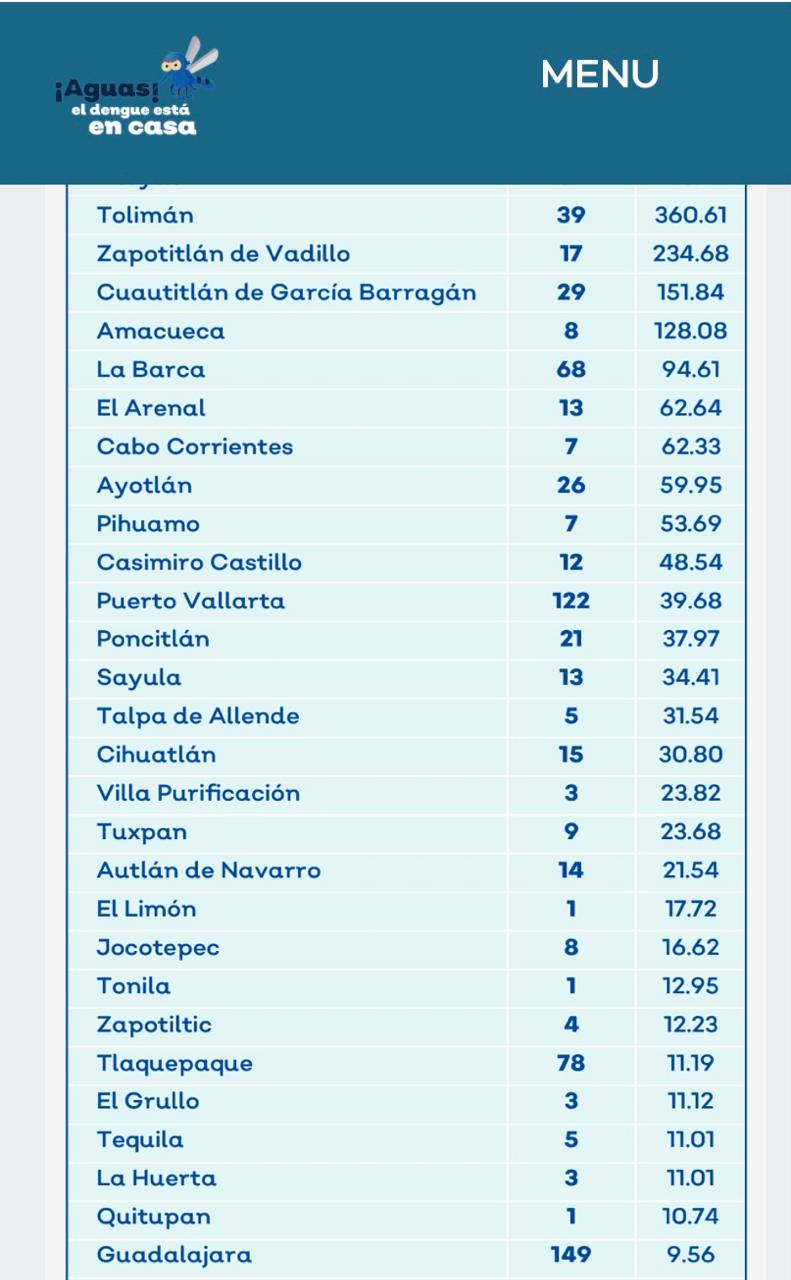Tap the Aguas dengue logo to go home

(x=136, y=92)
